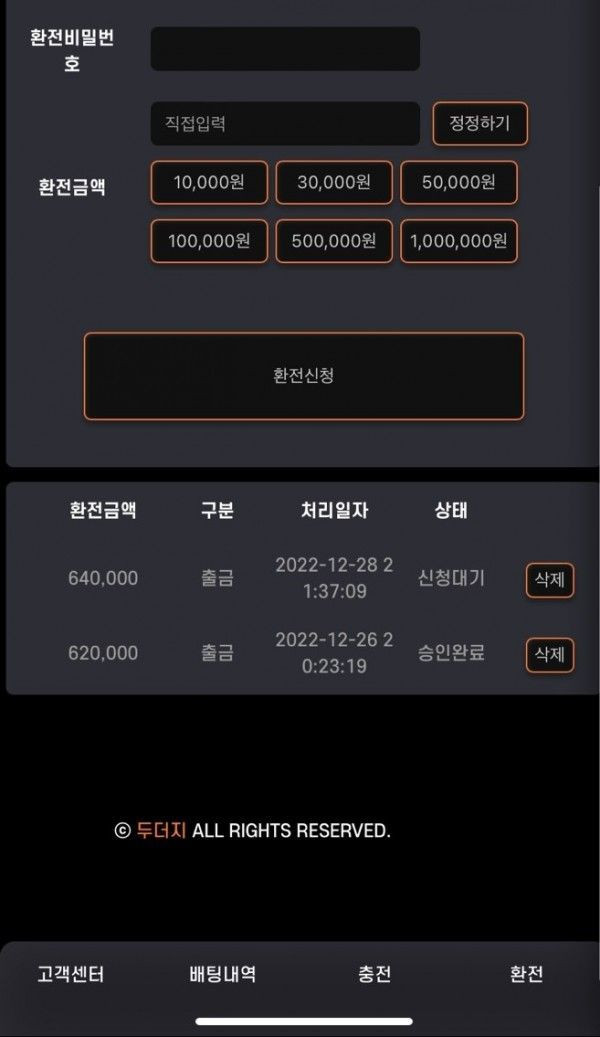Screen dimensions: 600x1037
Task: Choose the 50,000원 amount
Action: pyautogui.click(x=459, y=182)
